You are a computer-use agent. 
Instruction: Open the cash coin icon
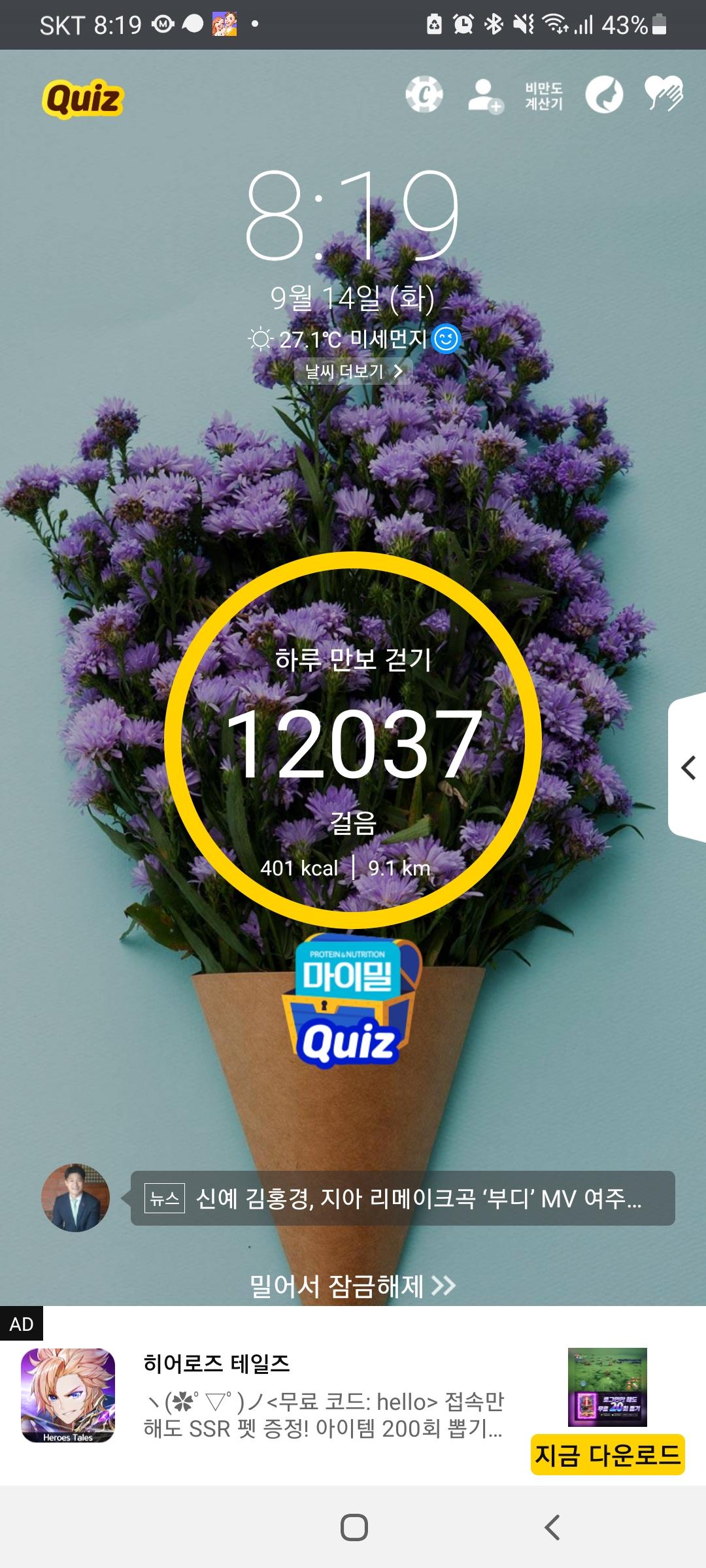(x=424, y=95)
